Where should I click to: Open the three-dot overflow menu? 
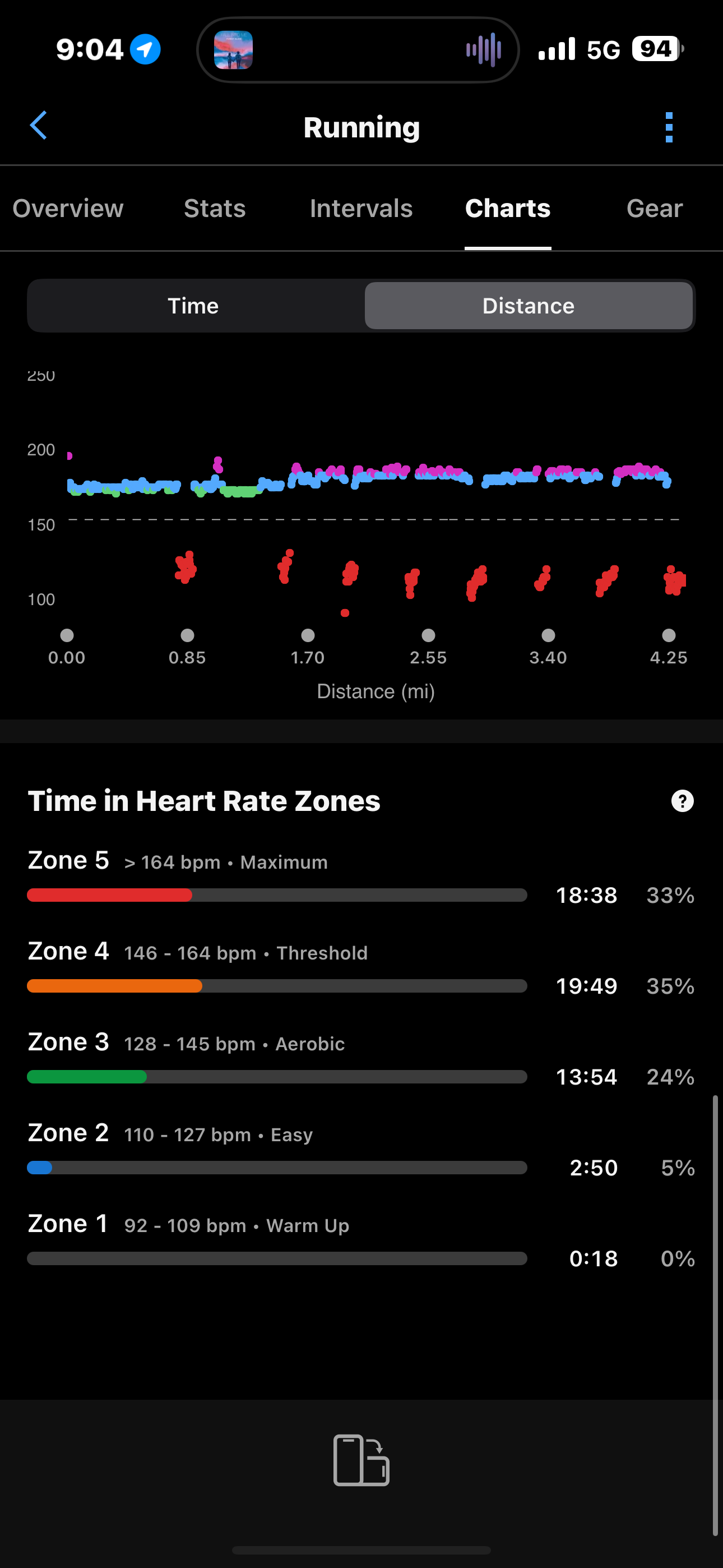[669, 127]
